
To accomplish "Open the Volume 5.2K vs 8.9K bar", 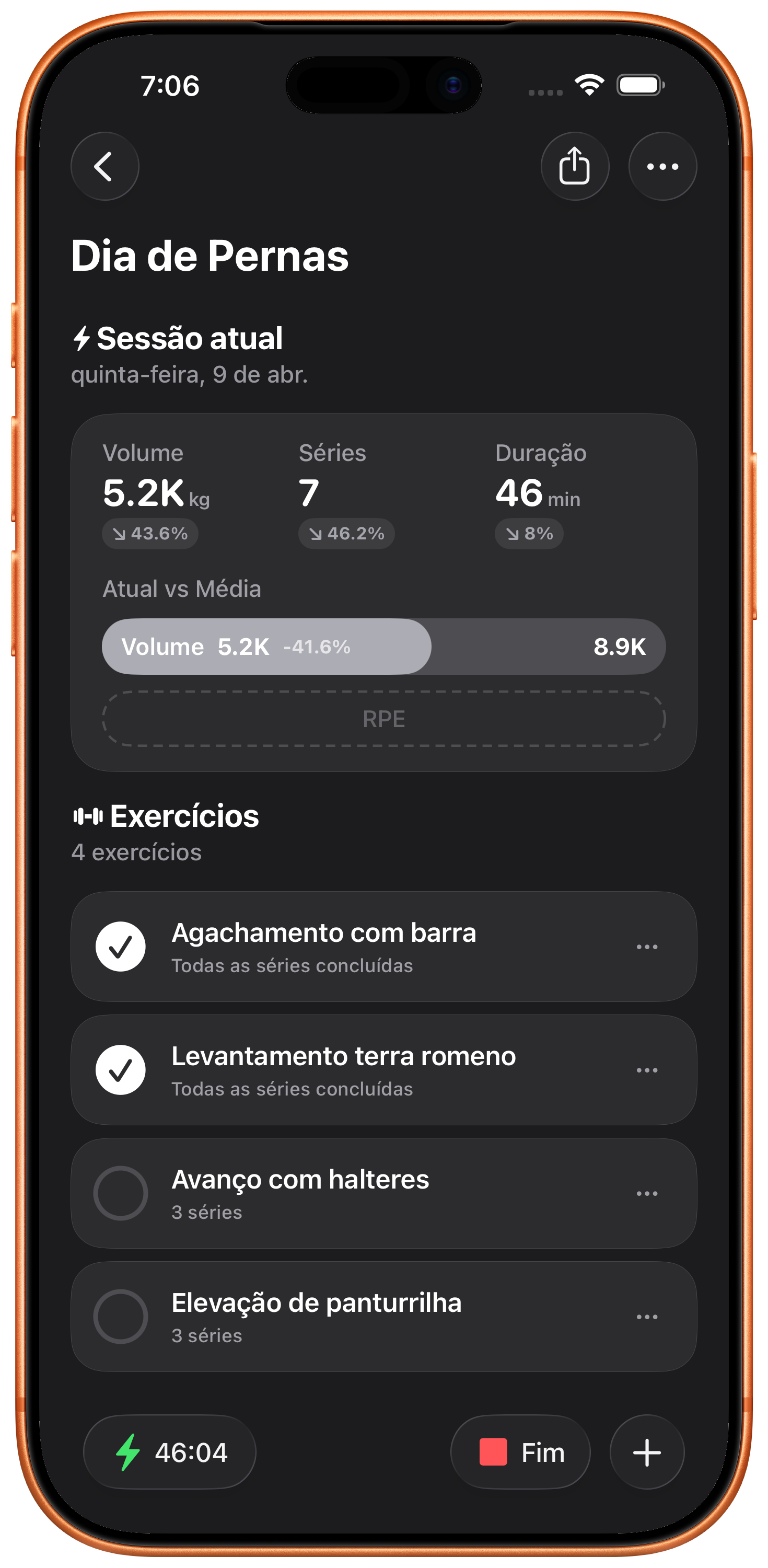I will 383,647.
